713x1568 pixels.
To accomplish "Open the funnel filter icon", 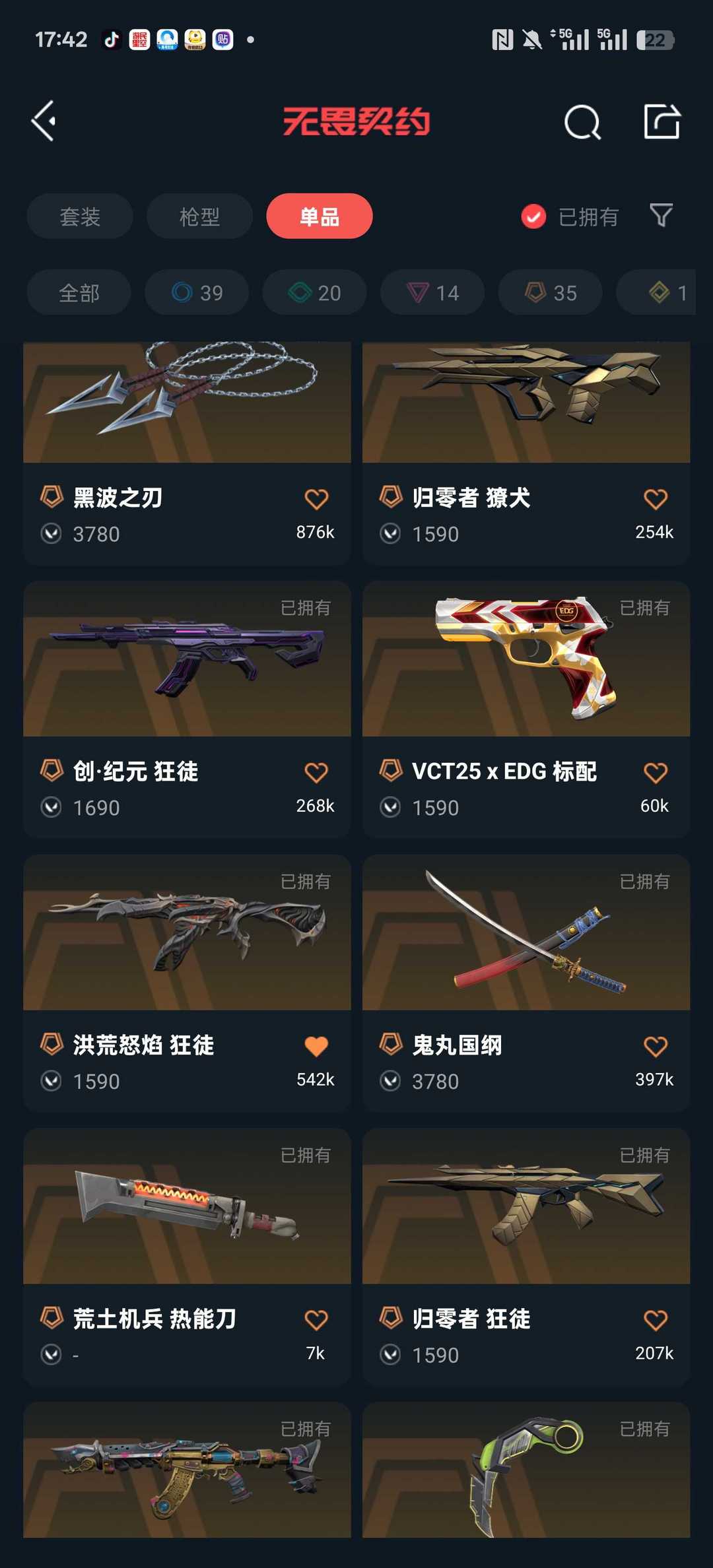I will point(661,215).
